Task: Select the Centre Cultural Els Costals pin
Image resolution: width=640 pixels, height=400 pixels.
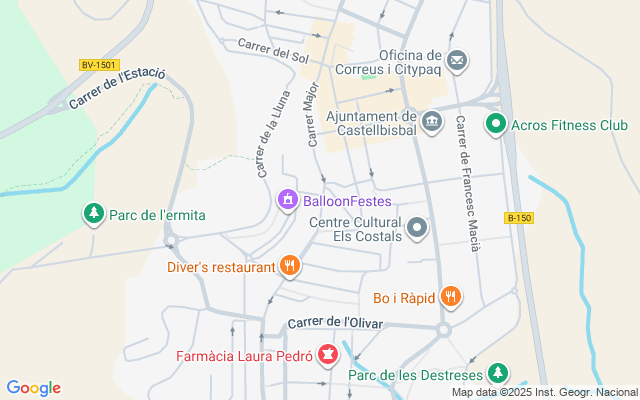Action: coord(418,229)
